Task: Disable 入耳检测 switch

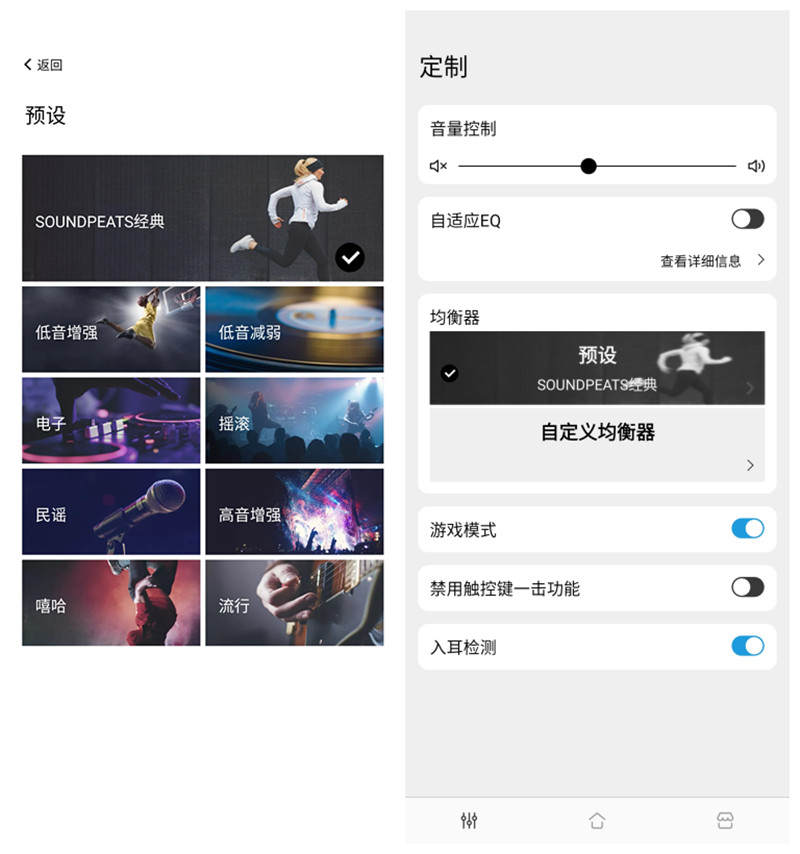Action: click(747, 646)
